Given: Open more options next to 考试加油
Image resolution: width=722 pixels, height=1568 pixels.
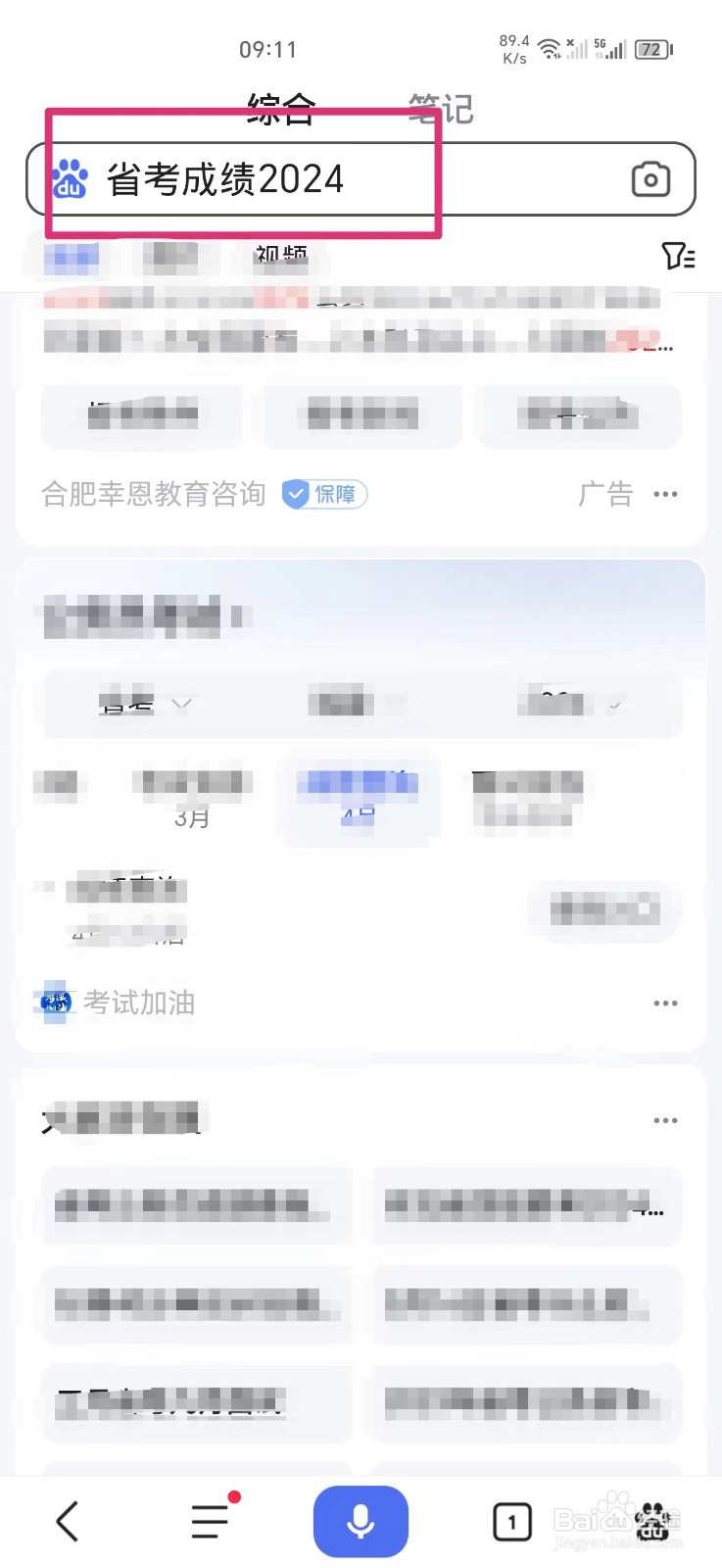Looking at the screenshot, I should pos(665,1003).
